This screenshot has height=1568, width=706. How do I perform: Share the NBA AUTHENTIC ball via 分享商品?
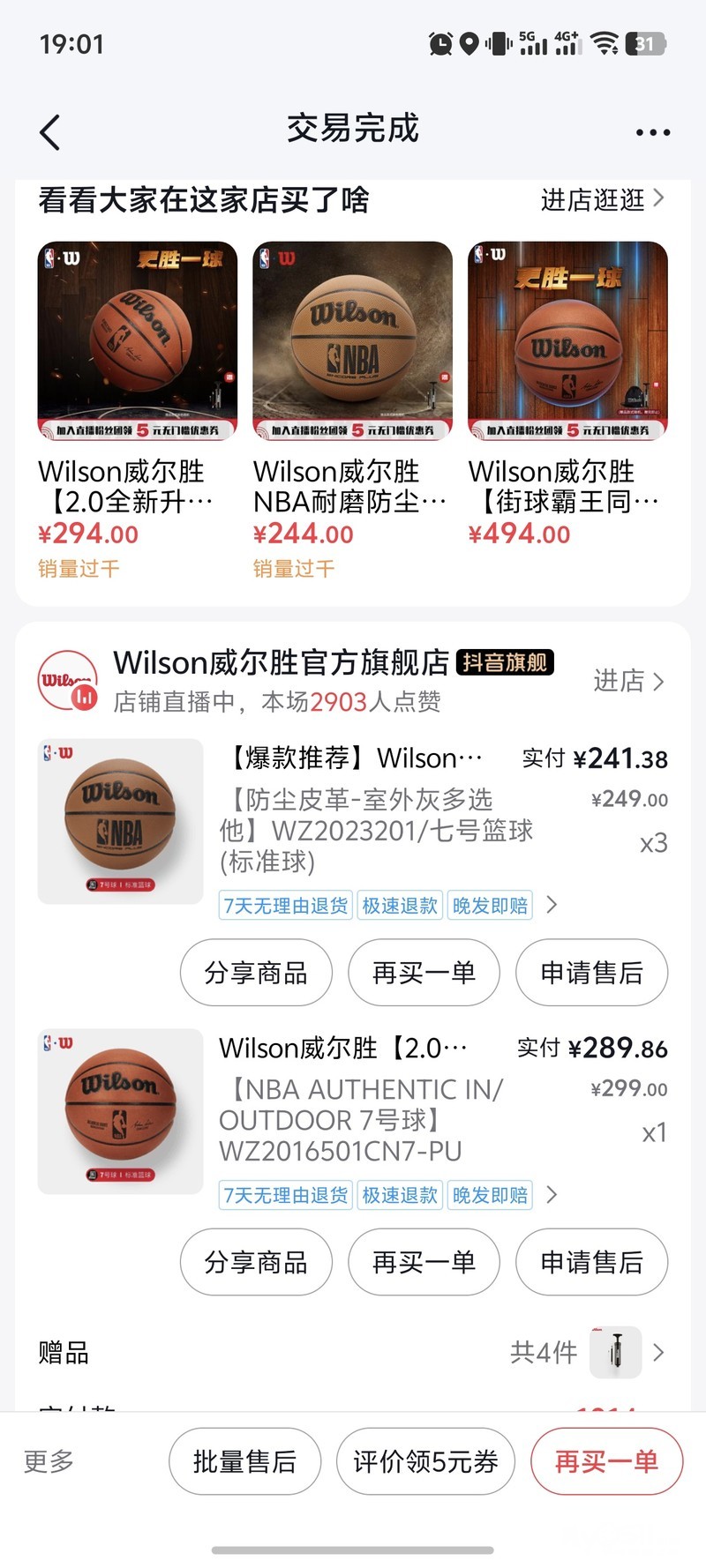pyautogui.click(x=256, y=1262)
